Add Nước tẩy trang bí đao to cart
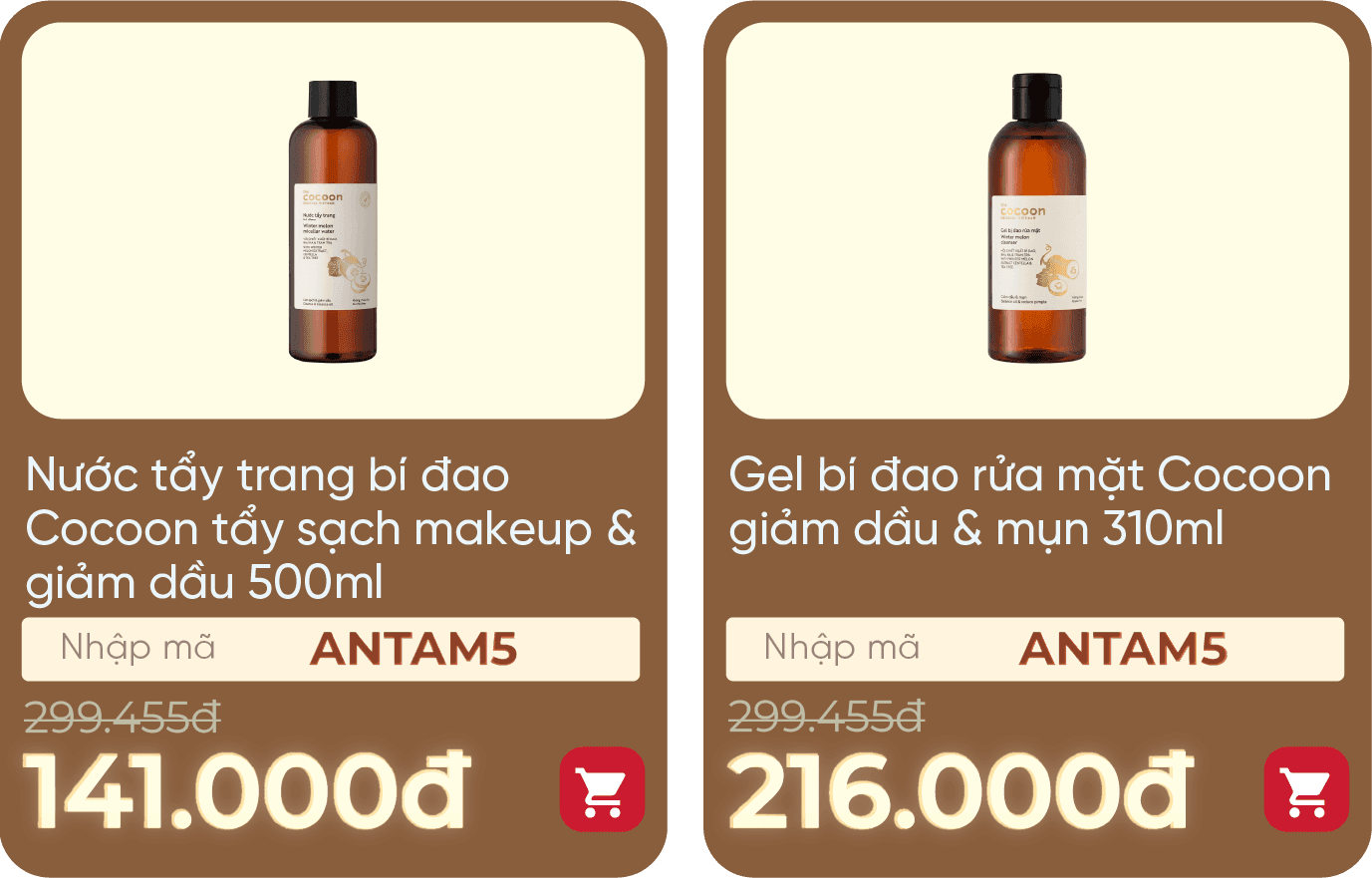1372x878 pixels. click(x=602, y=789)
